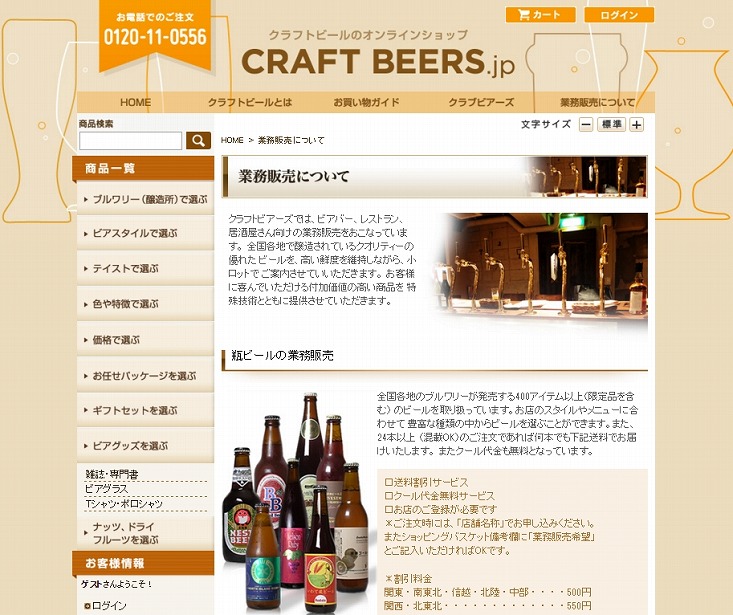
Task: Reset the font size to 標準
Action: [611, 125]
